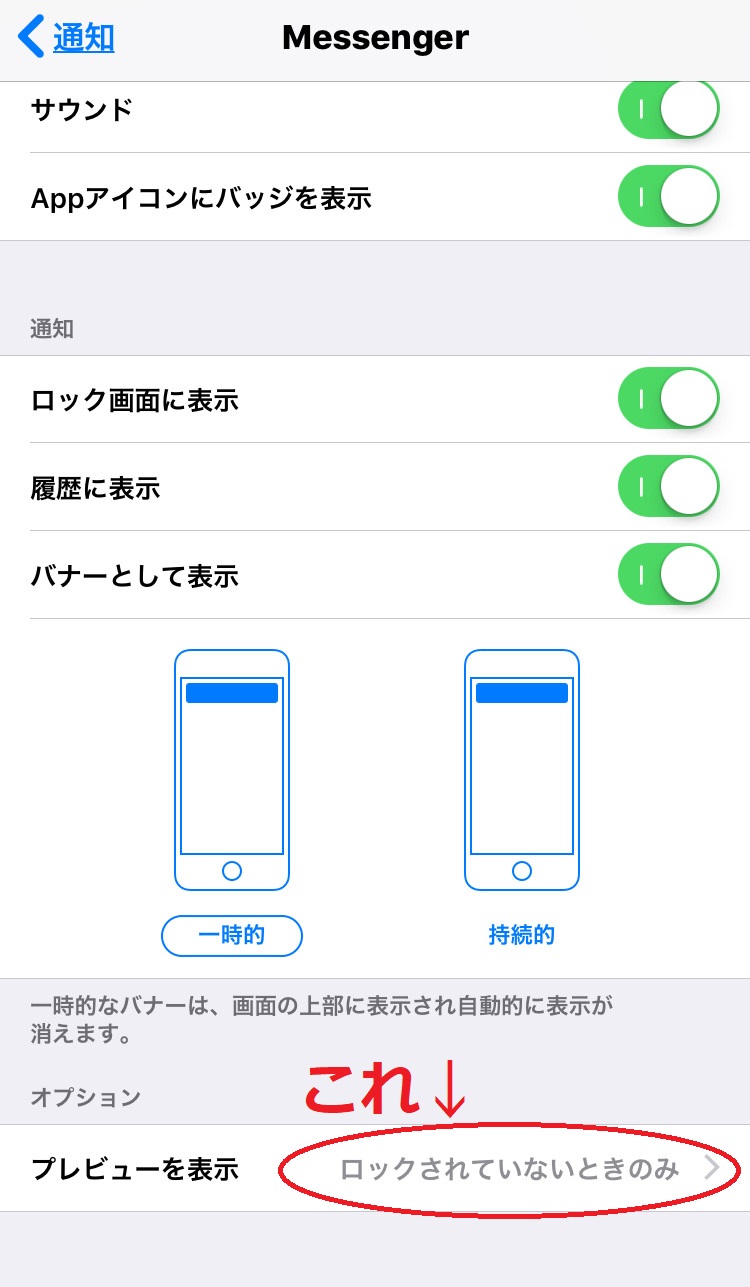The width and height of the screenshot is (750, 1287).
Task: Switch off 履歴に表示
Action: tap(669, 486)
